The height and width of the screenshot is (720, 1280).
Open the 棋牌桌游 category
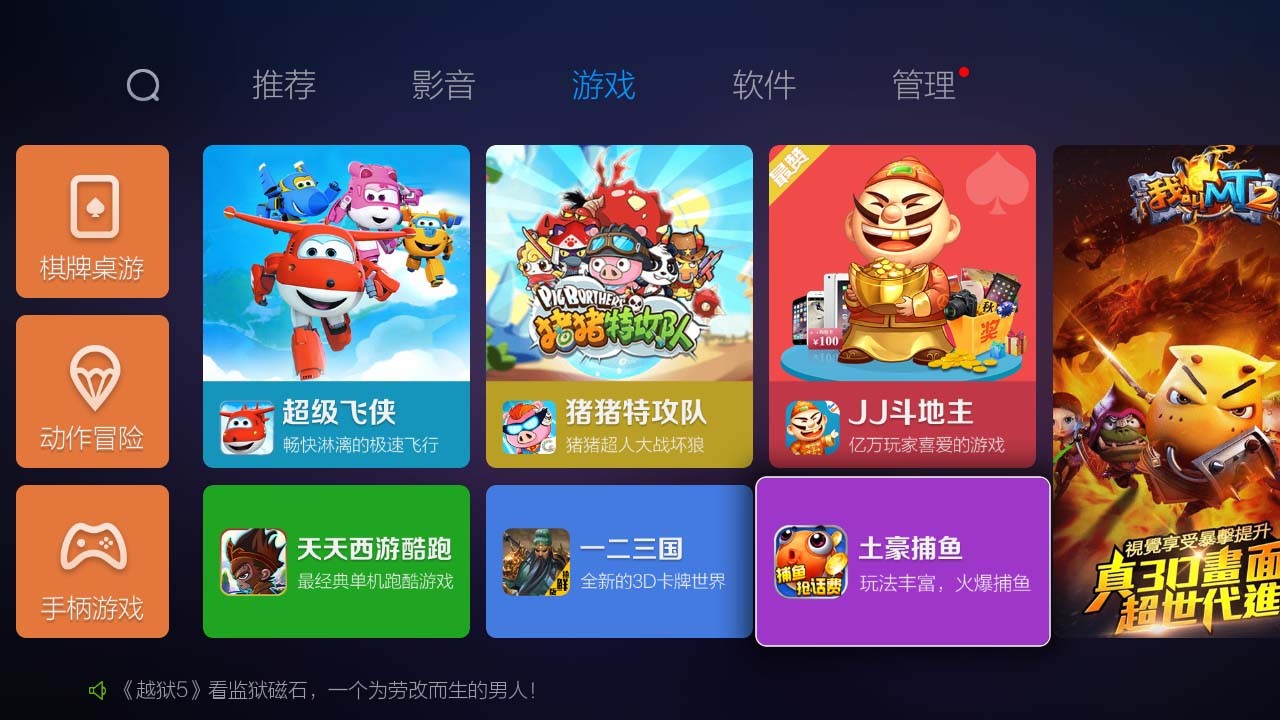(x=92, y=221)
